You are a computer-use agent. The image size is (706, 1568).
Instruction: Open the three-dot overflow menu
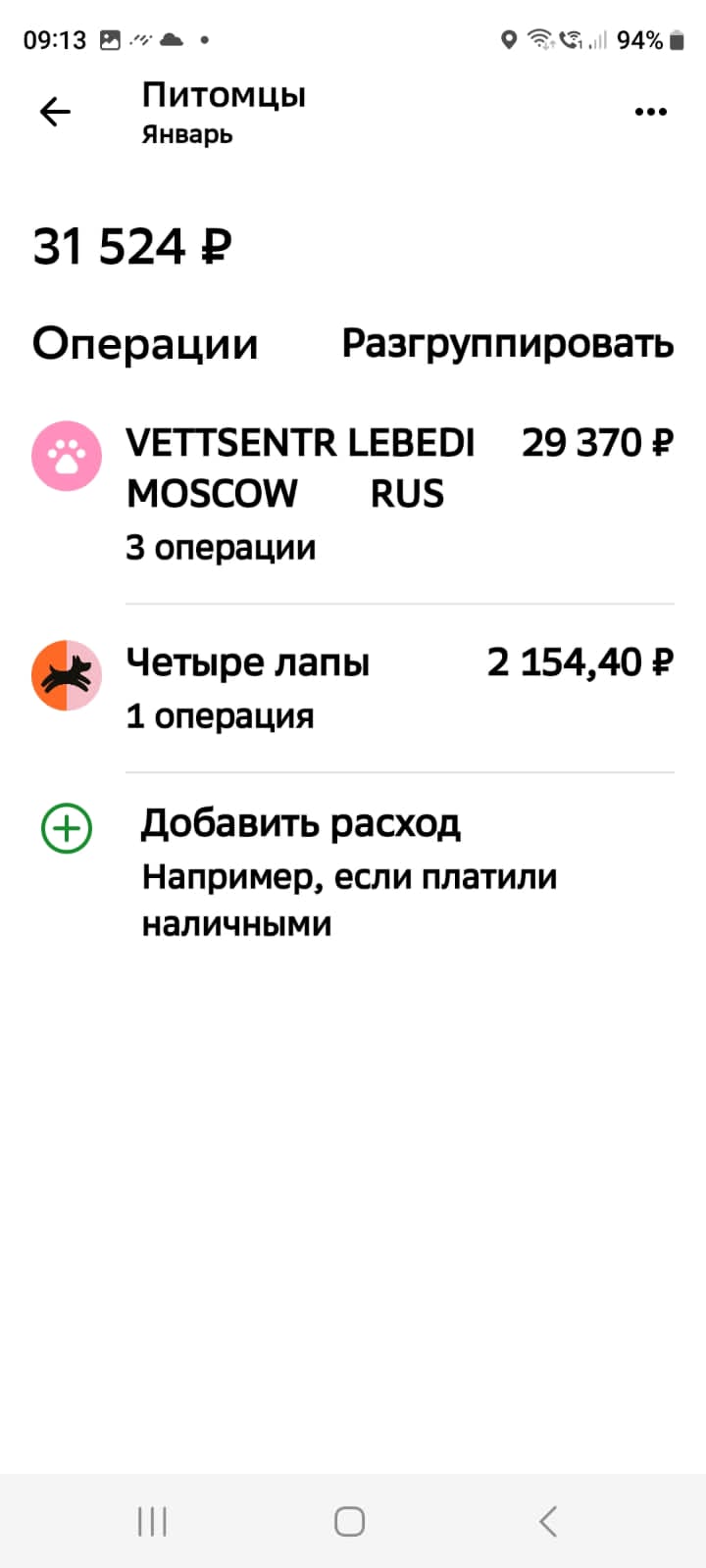(650, 113)
